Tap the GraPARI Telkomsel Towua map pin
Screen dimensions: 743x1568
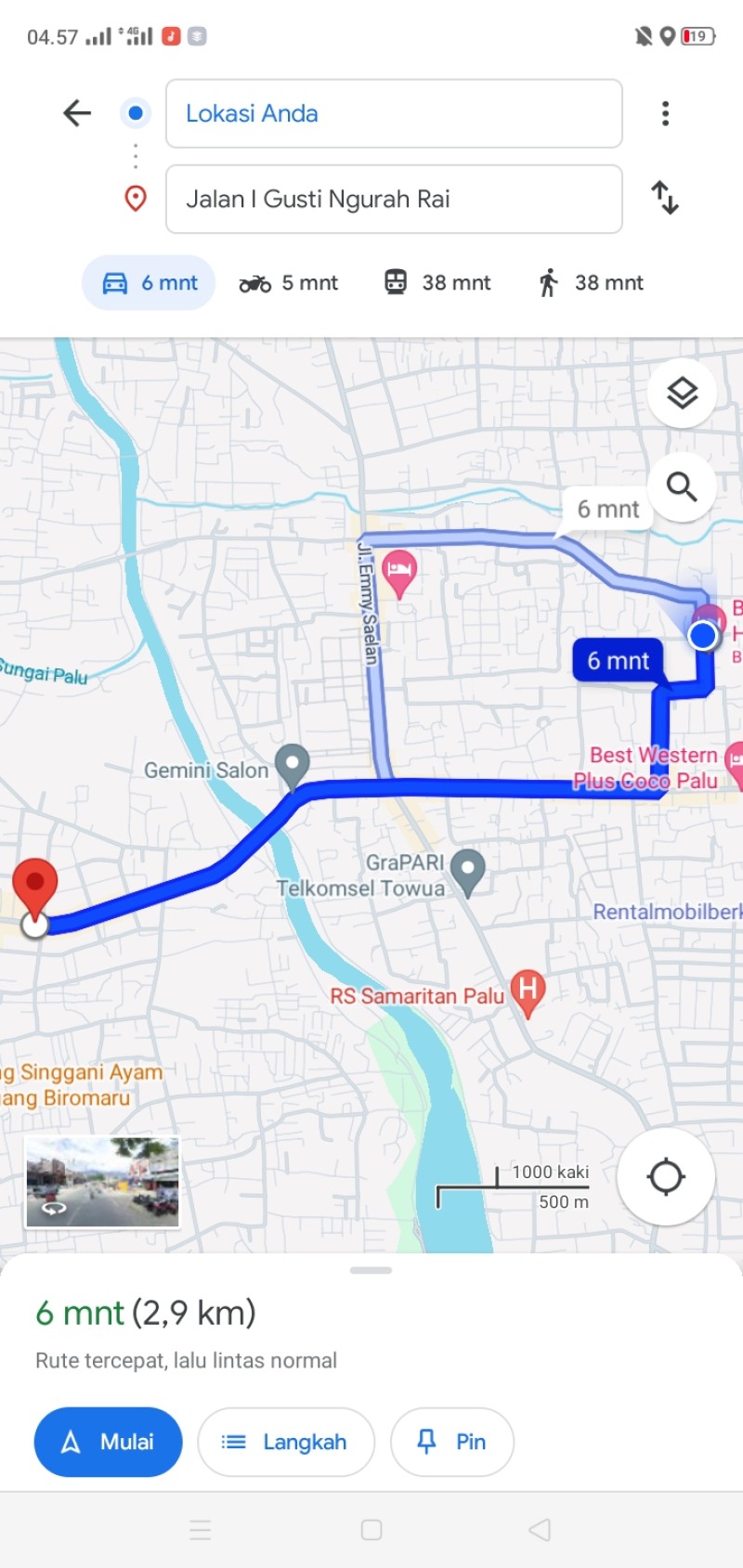[x=467, y=873]
